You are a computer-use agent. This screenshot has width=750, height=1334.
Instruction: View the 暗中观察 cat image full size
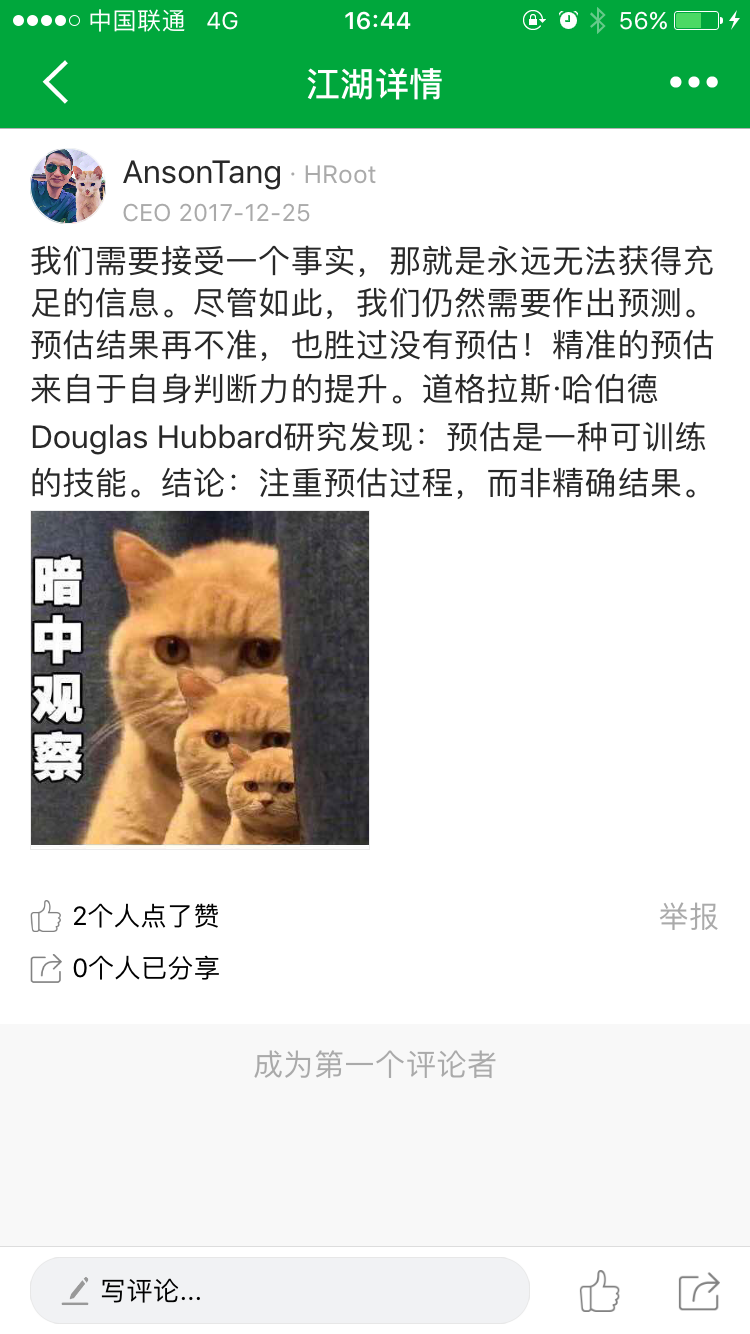pyautogui.click(x=200, y=678)
